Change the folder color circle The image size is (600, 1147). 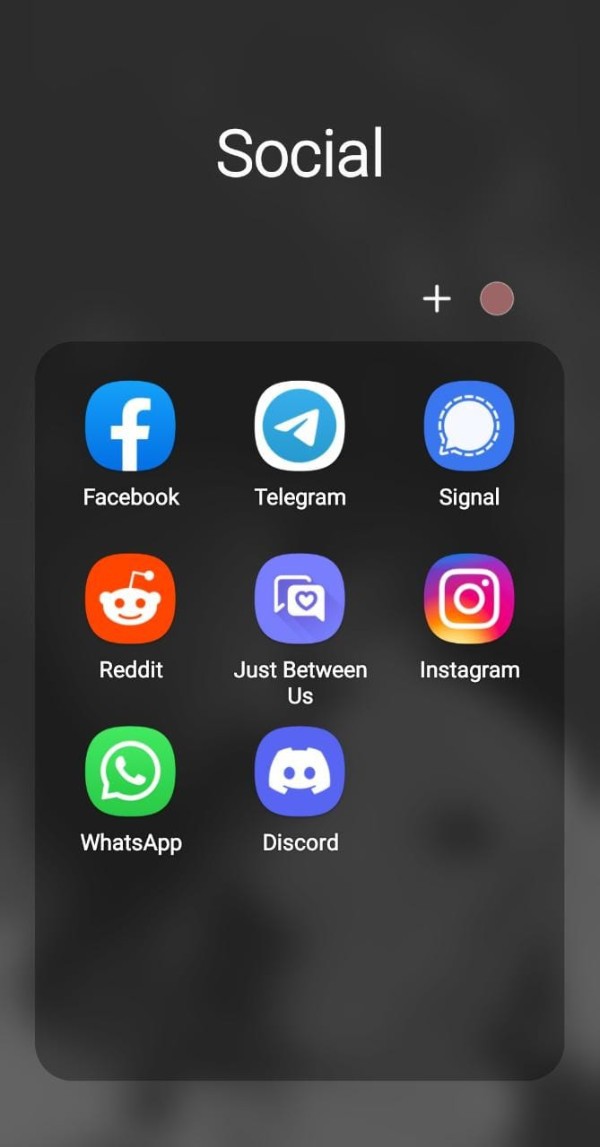point(497,298)
